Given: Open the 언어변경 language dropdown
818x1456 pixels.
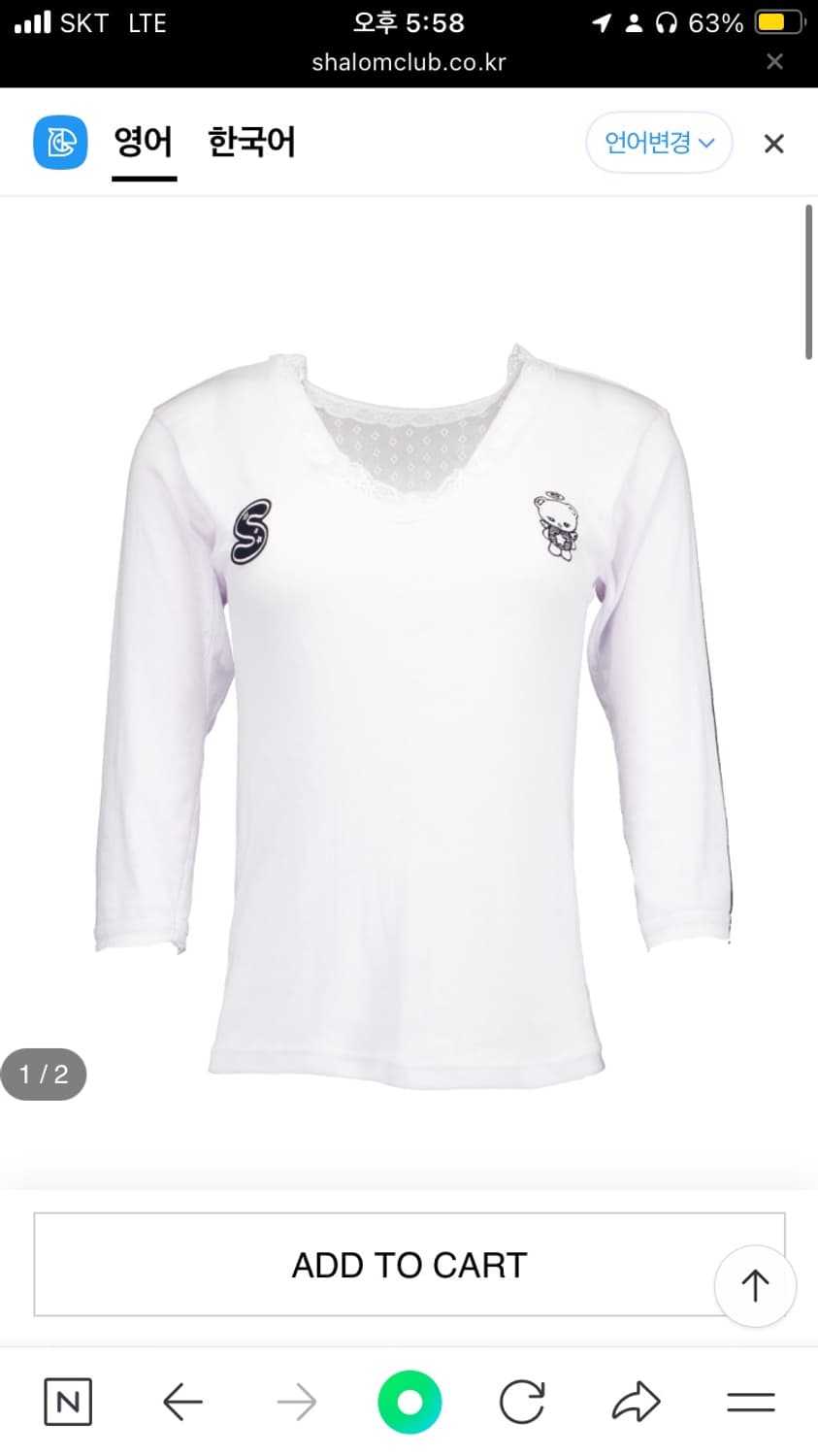Looking at the screenshot, I should [659, 143].
